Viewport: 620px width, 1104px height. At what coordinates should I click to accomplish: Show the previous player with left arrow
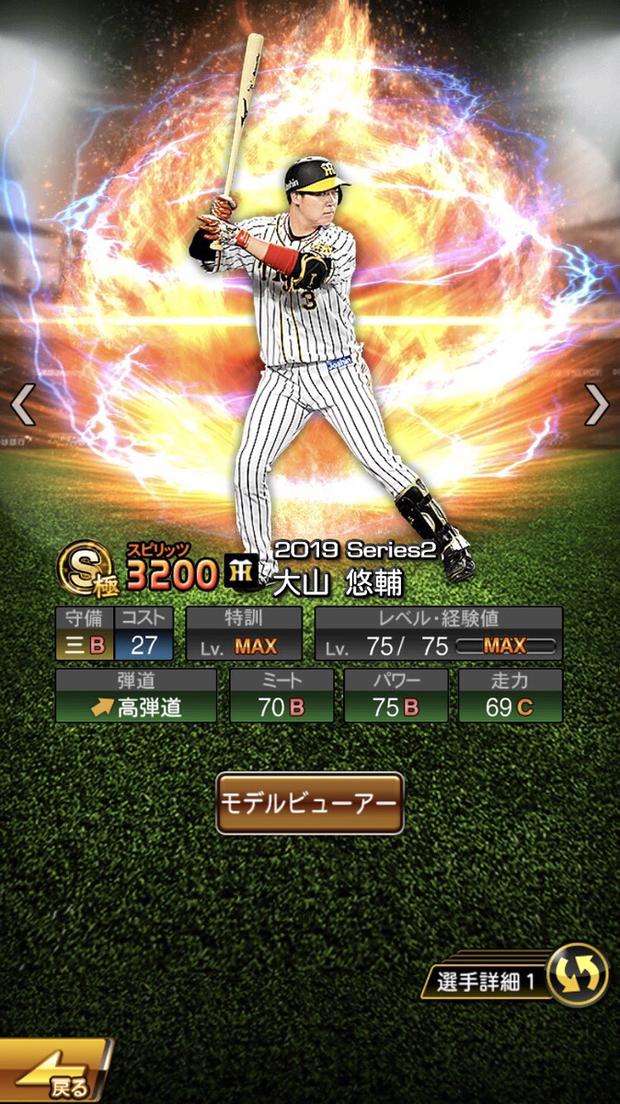(22, 405)
